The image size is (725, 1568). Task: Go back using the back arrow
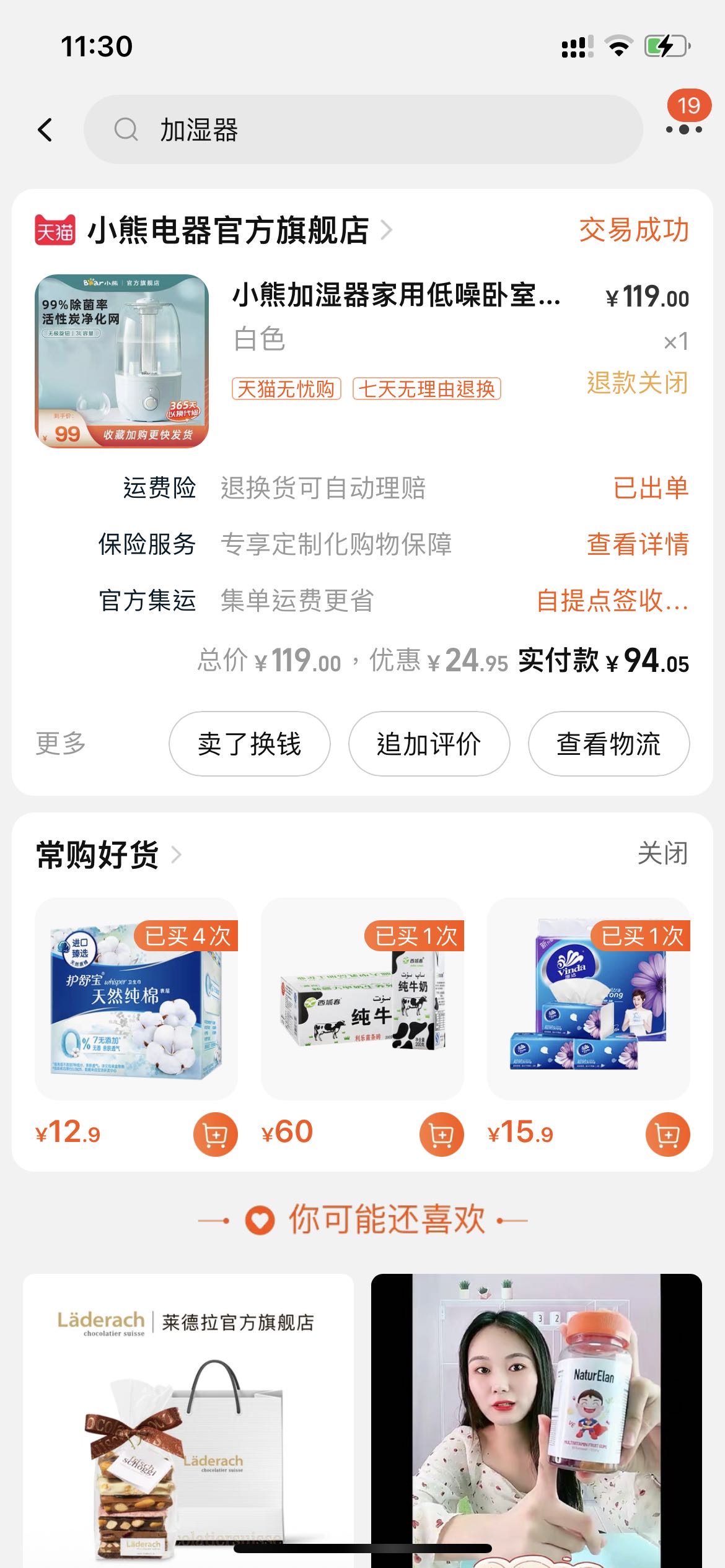click(45, 130)
